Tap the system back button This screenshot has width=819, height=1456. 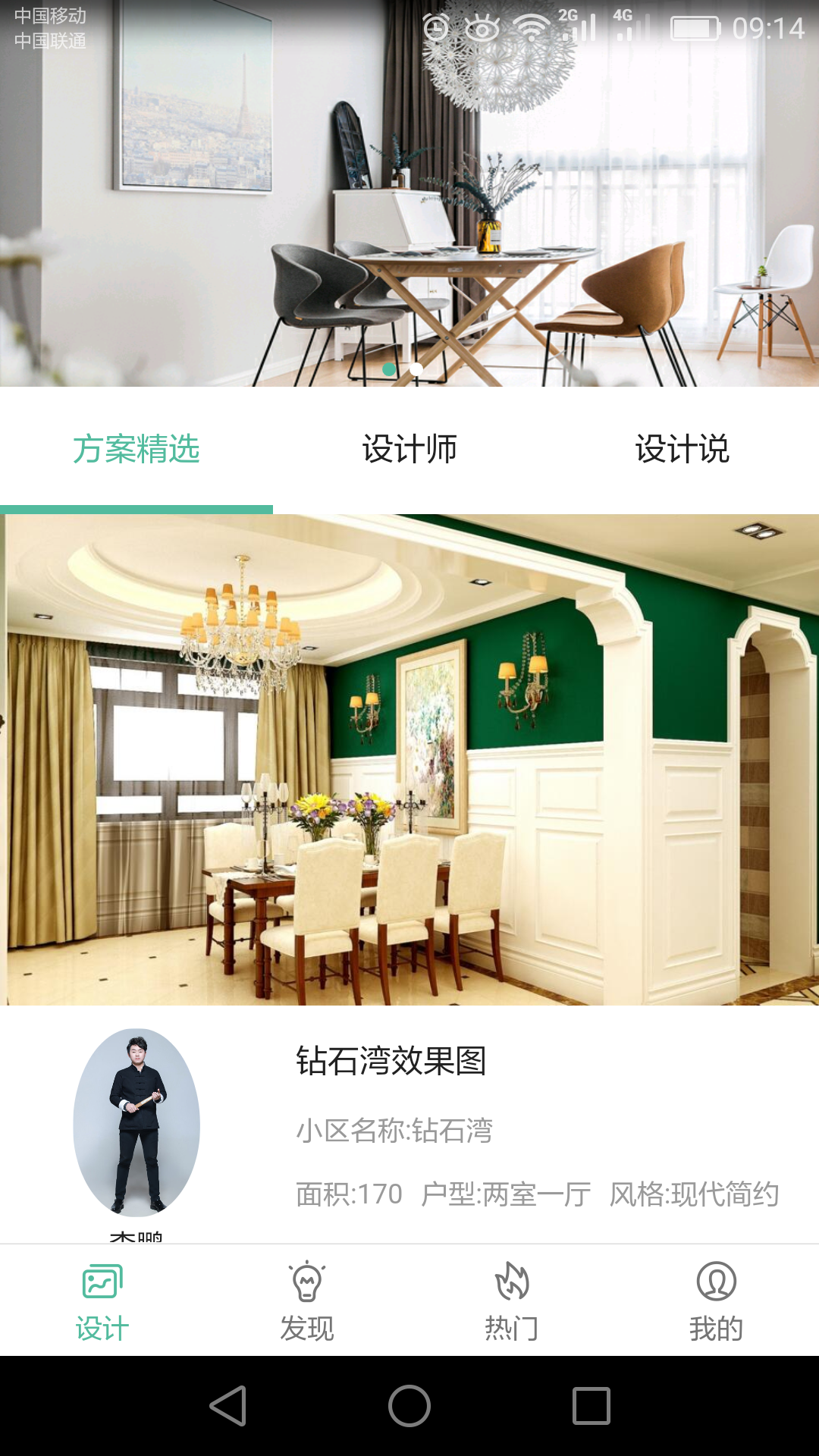click(227, 1406)
